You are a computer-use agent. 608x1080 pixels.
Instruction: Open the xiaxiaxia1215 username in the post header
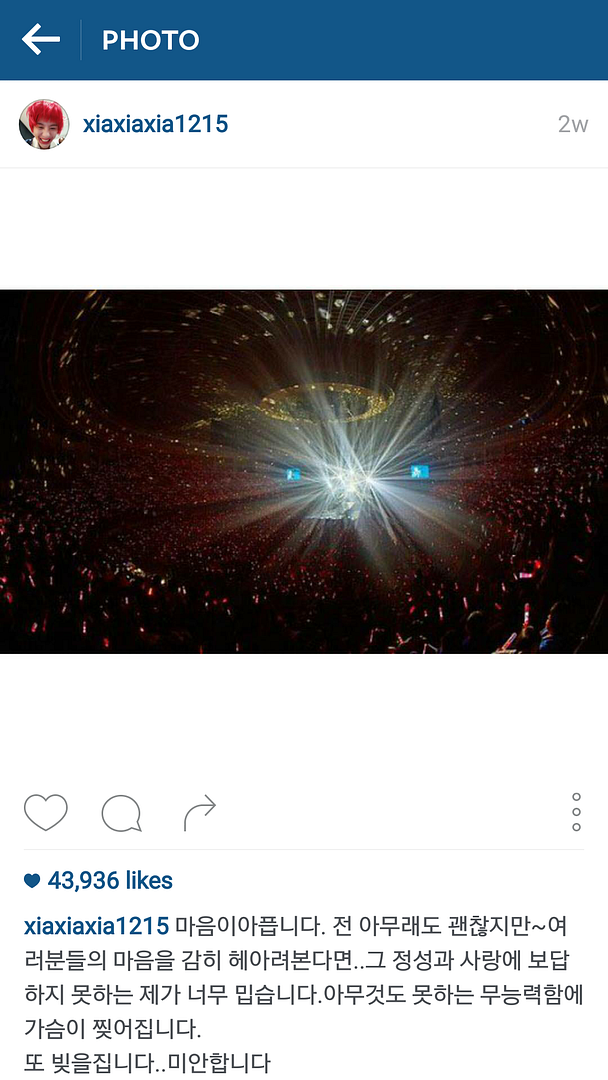[x=156, y=124]
